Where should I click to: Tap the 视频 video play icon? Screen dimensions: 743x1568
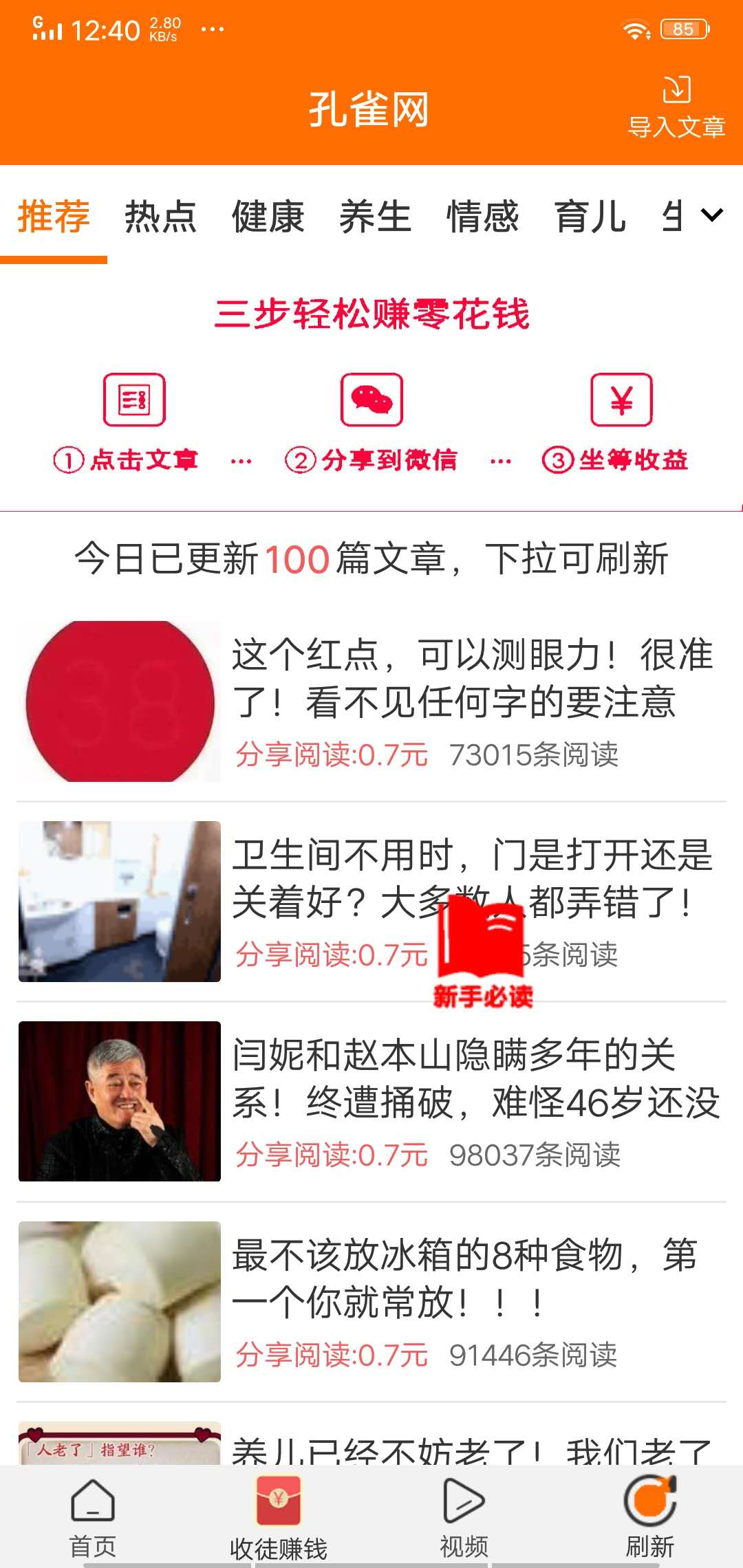click(x=462, y=1491)
